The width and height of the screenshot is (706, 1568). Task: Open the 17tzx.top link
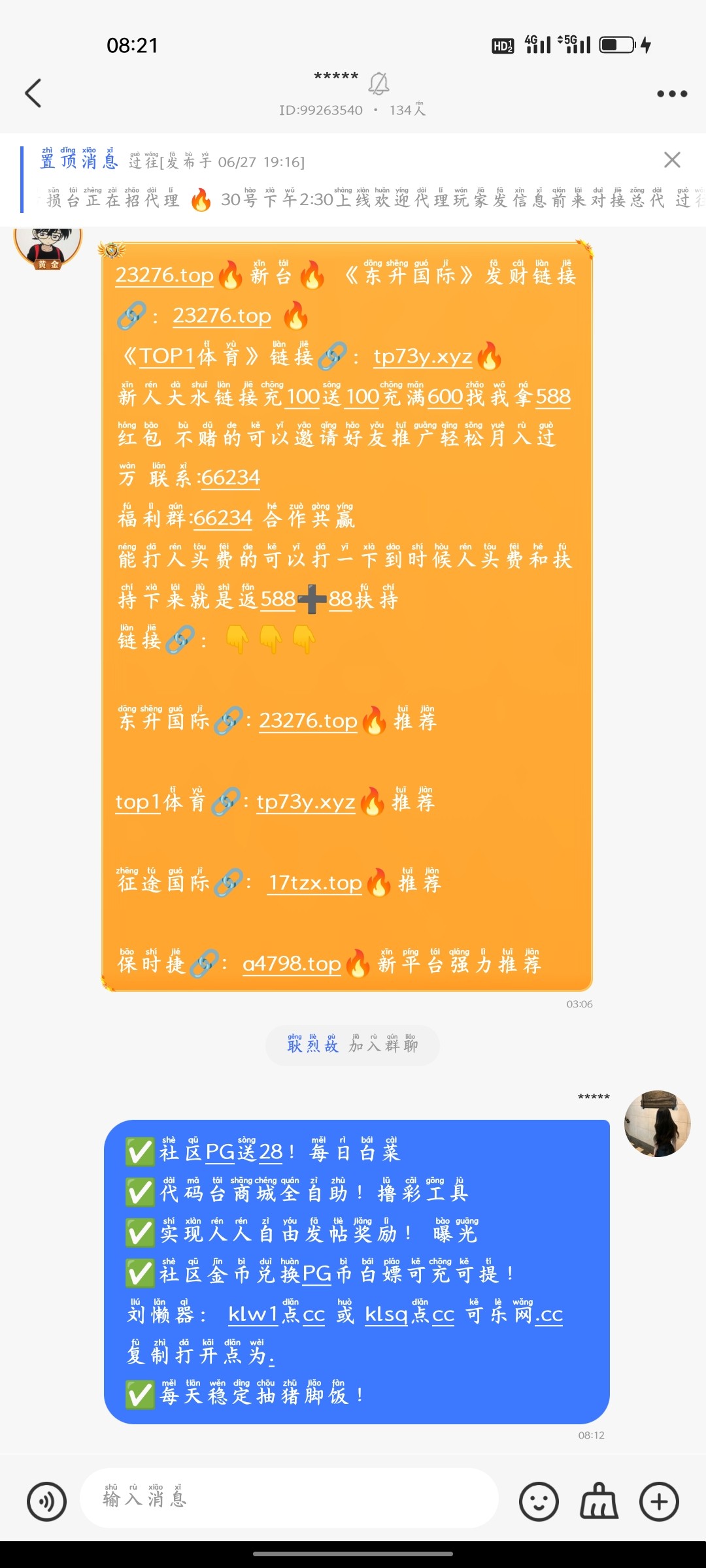point(315,883)
